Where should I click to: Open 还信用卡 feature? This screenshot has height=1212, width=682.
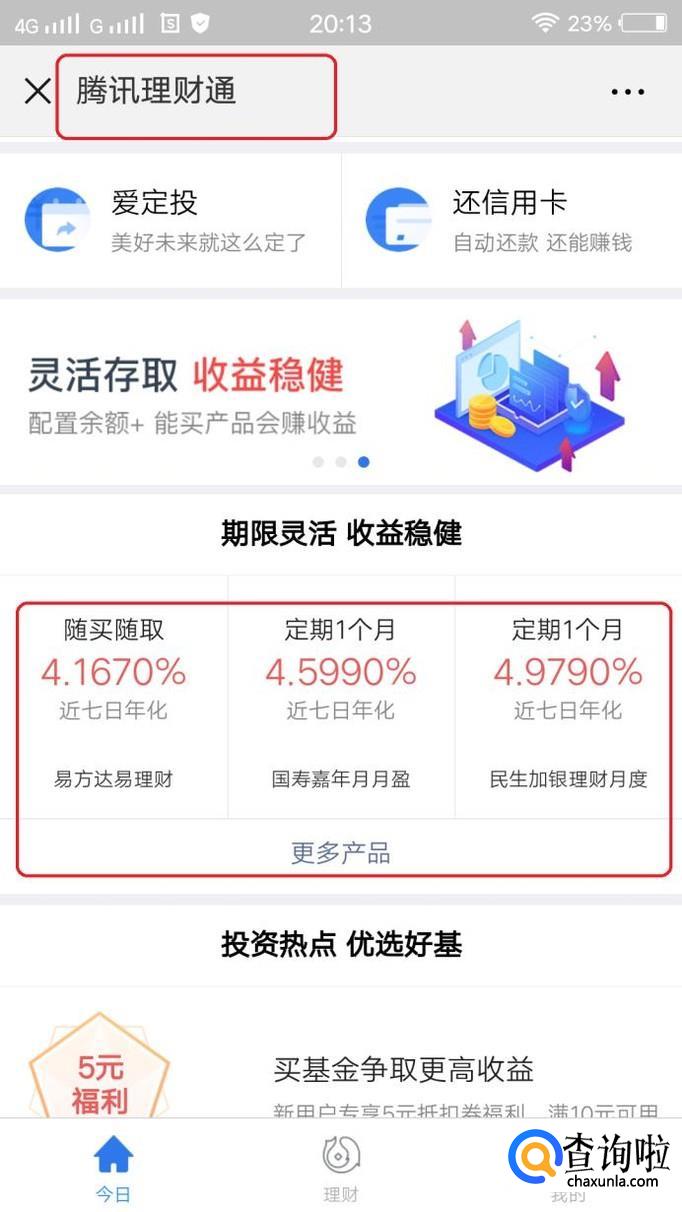coord(512,220)
